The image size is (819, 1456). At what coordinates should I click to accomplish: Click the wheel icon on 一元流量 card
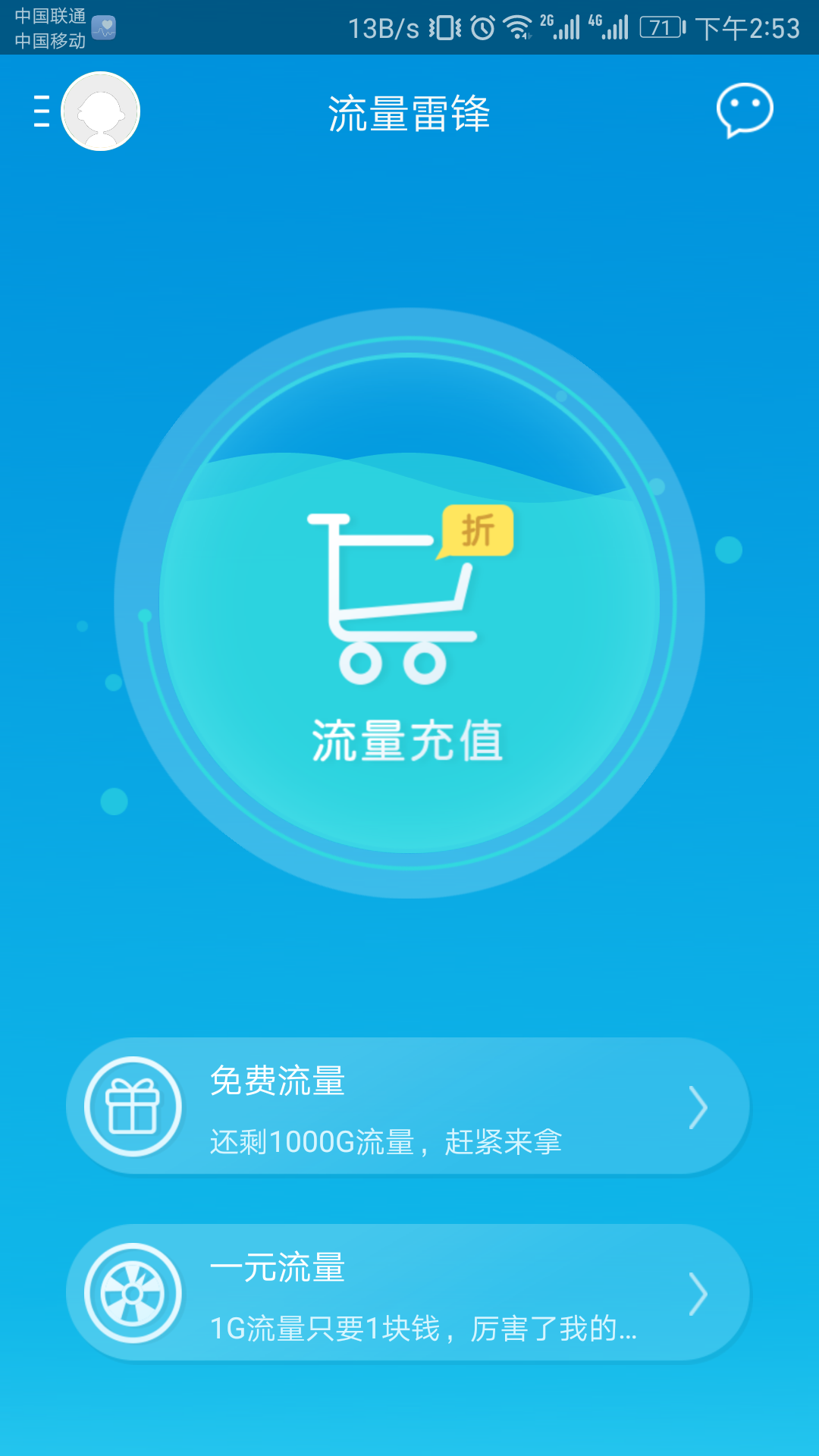[133, 1293]
